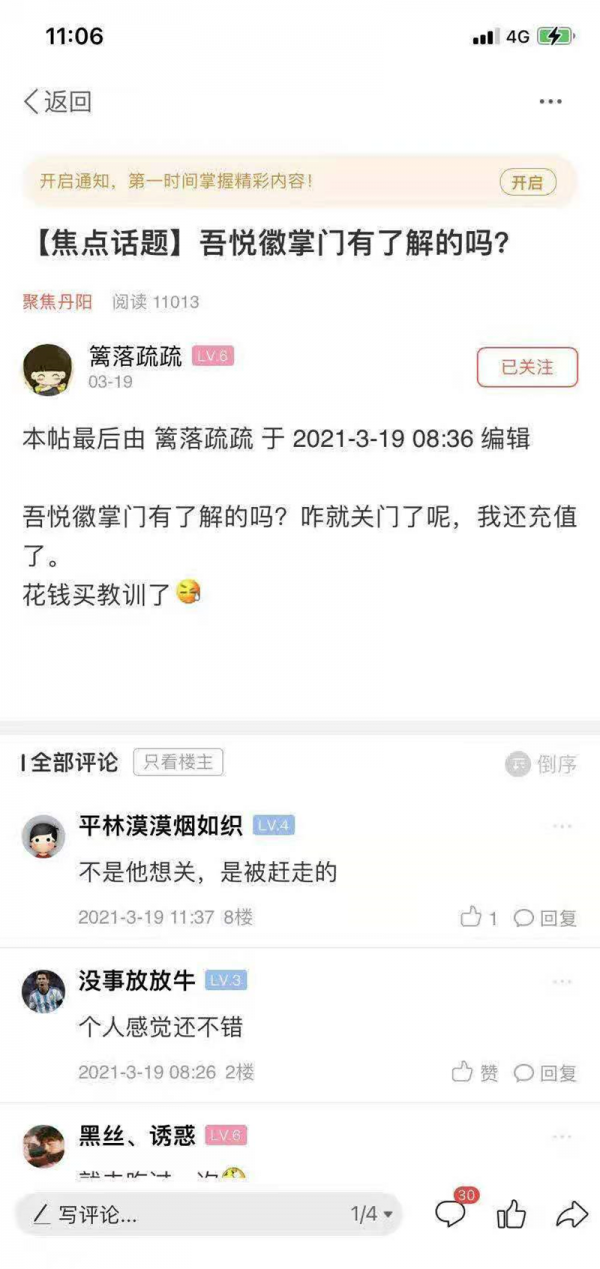Like the post with thumbs-up
This screenshot has height=1269, width=600.
click(511, 1214)
